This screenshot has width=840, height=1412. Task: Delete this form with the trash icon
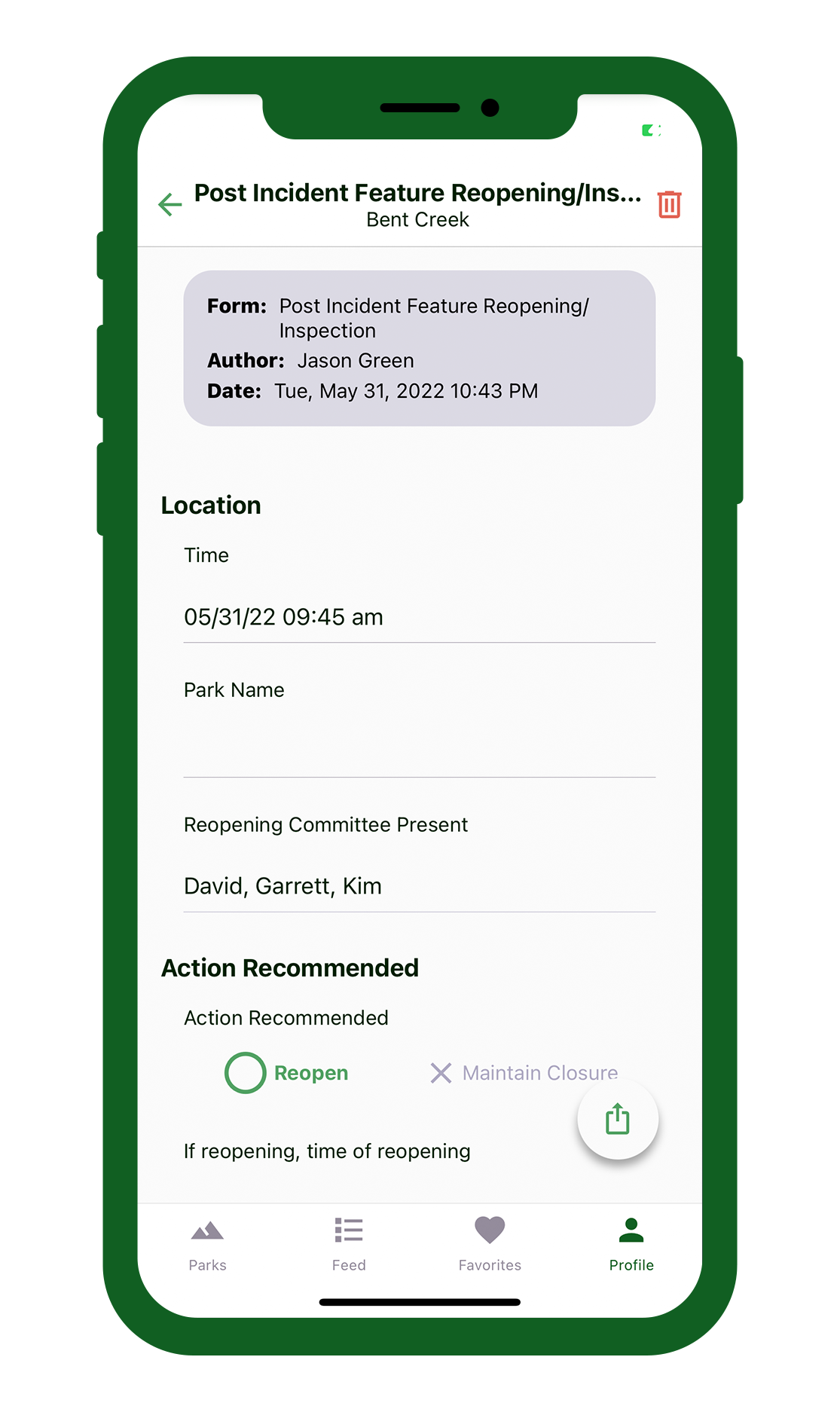click(x=669, y=204)
